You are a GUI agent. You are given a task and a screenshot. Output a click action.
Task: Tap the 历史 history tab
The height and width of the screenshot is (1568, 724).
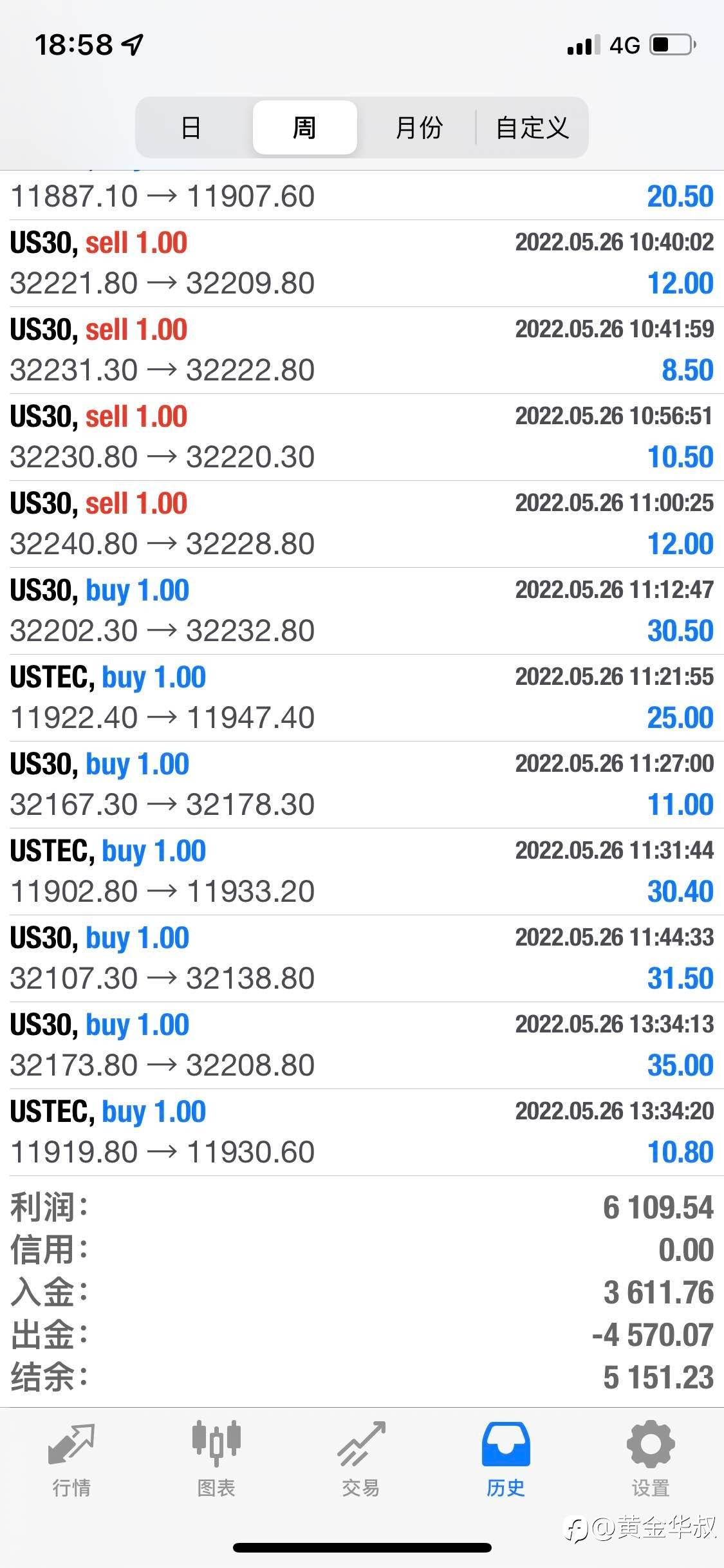tap(506, 1459)
